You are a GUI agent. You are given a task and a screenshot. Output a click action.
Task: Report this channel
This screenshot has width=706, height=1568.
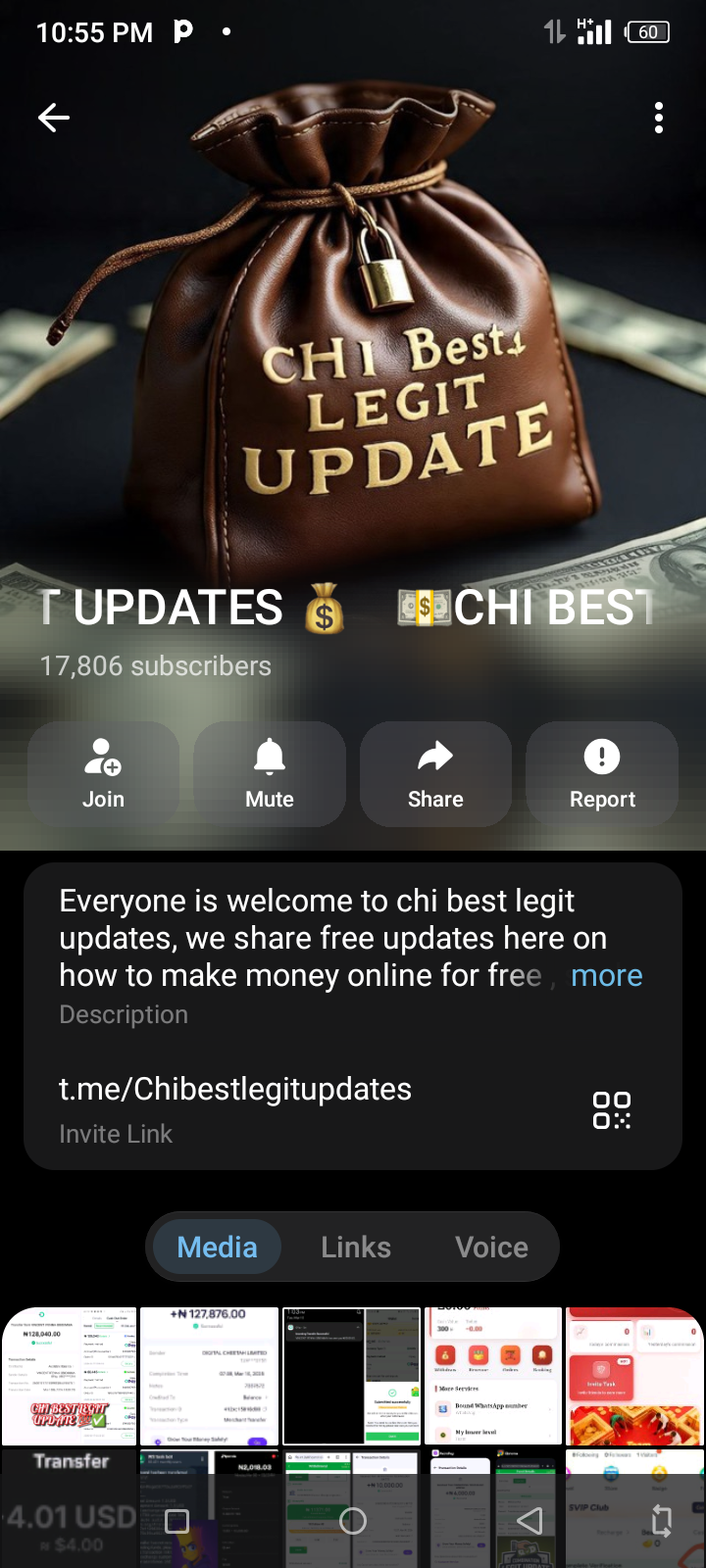point(602,774)
